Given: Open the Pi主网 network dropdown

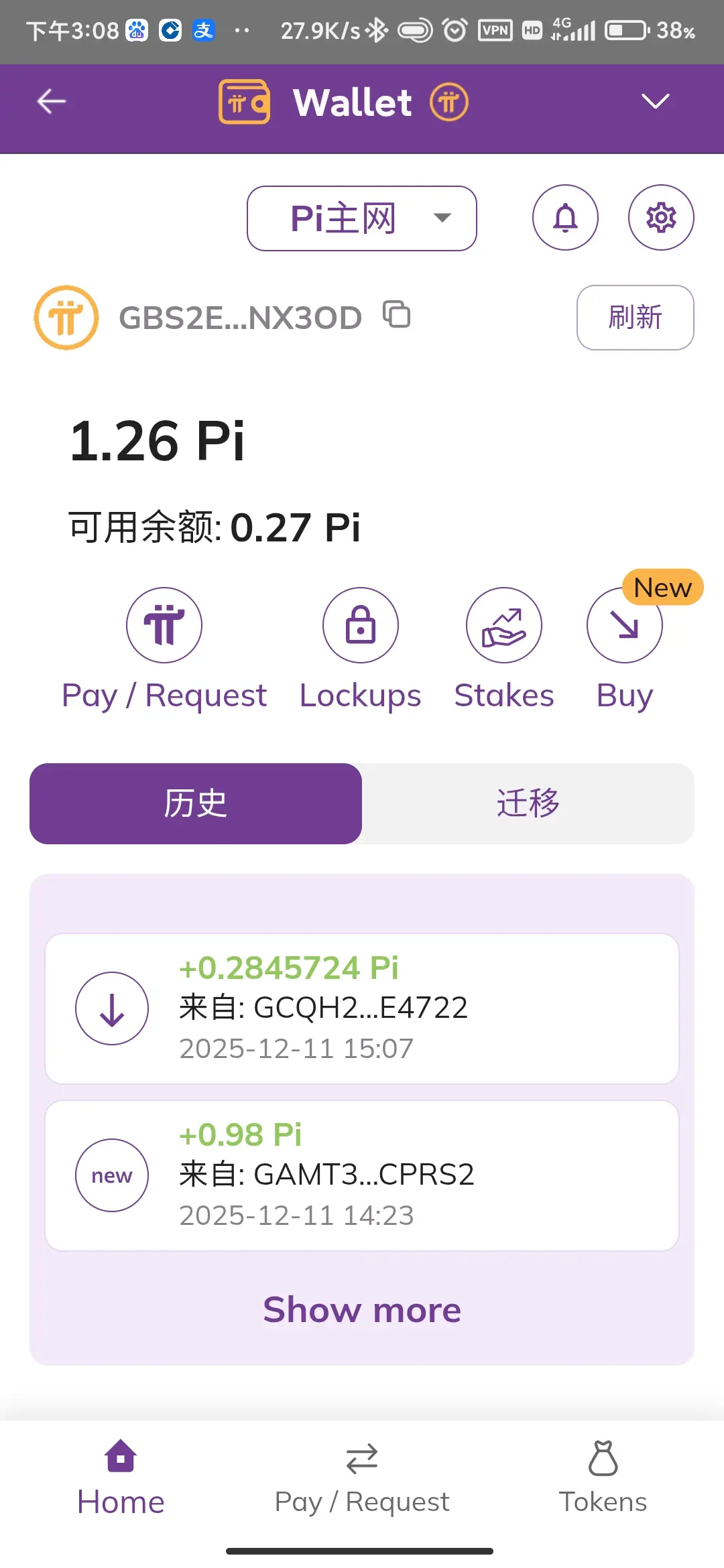Looking at the screenshot, I should 362,218.
